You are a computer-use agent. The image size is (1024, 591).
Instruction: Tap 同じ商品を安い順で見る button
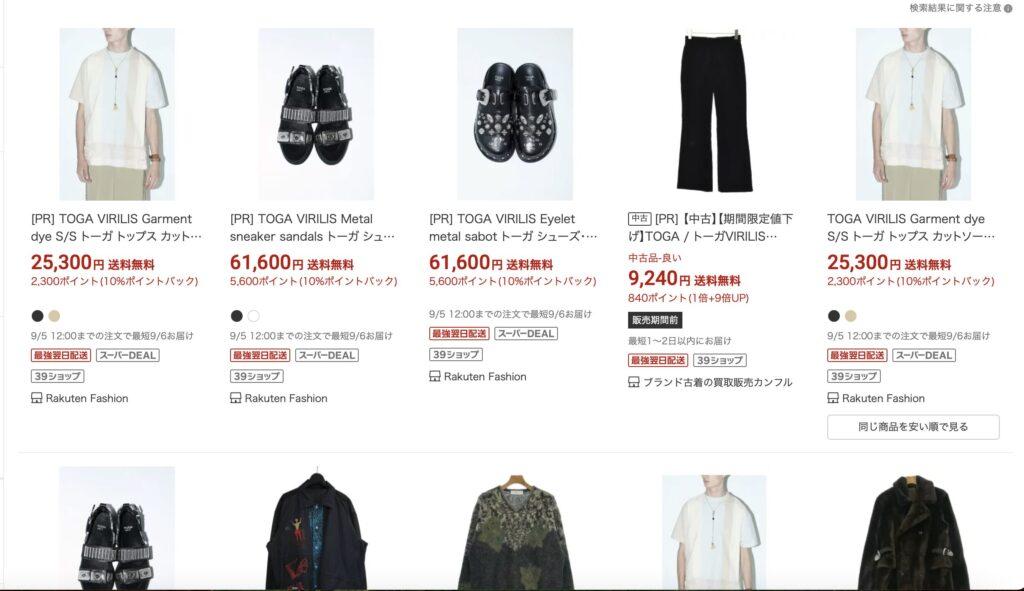[913, 427]
